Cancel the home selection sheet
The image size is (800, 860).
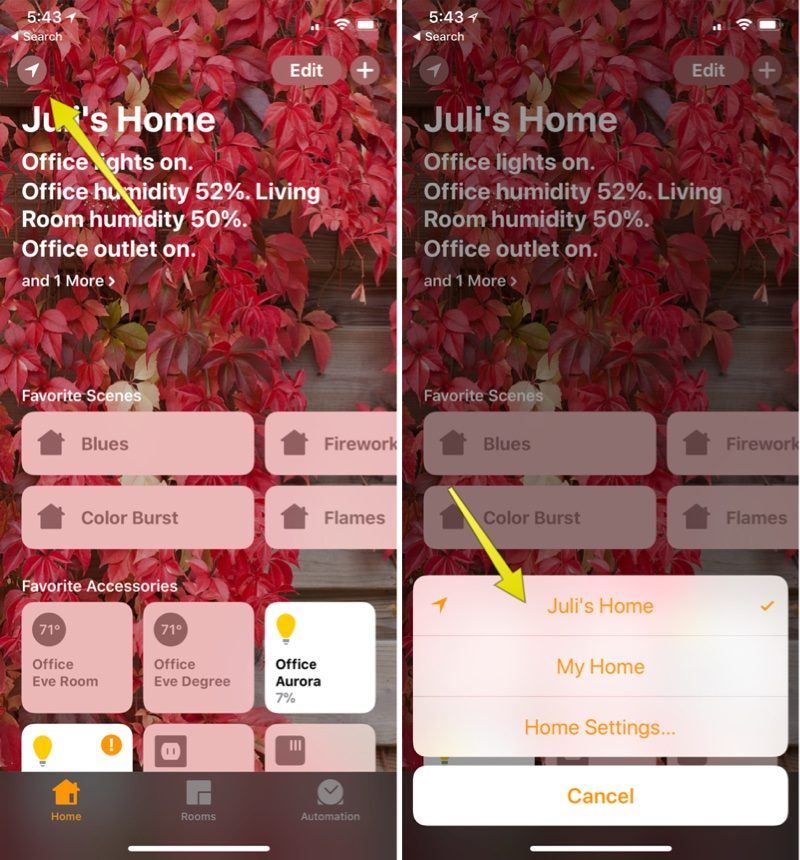[x=600, y=796]
